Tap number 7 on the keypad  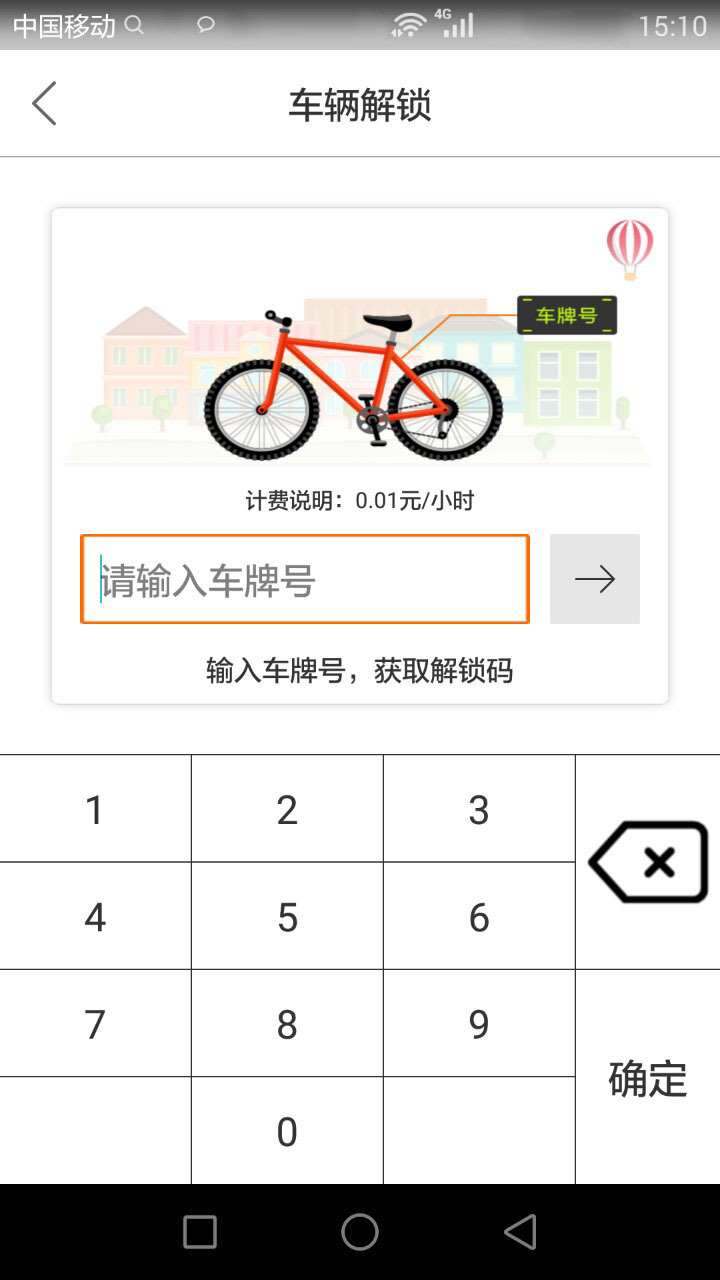(95, 1022)
